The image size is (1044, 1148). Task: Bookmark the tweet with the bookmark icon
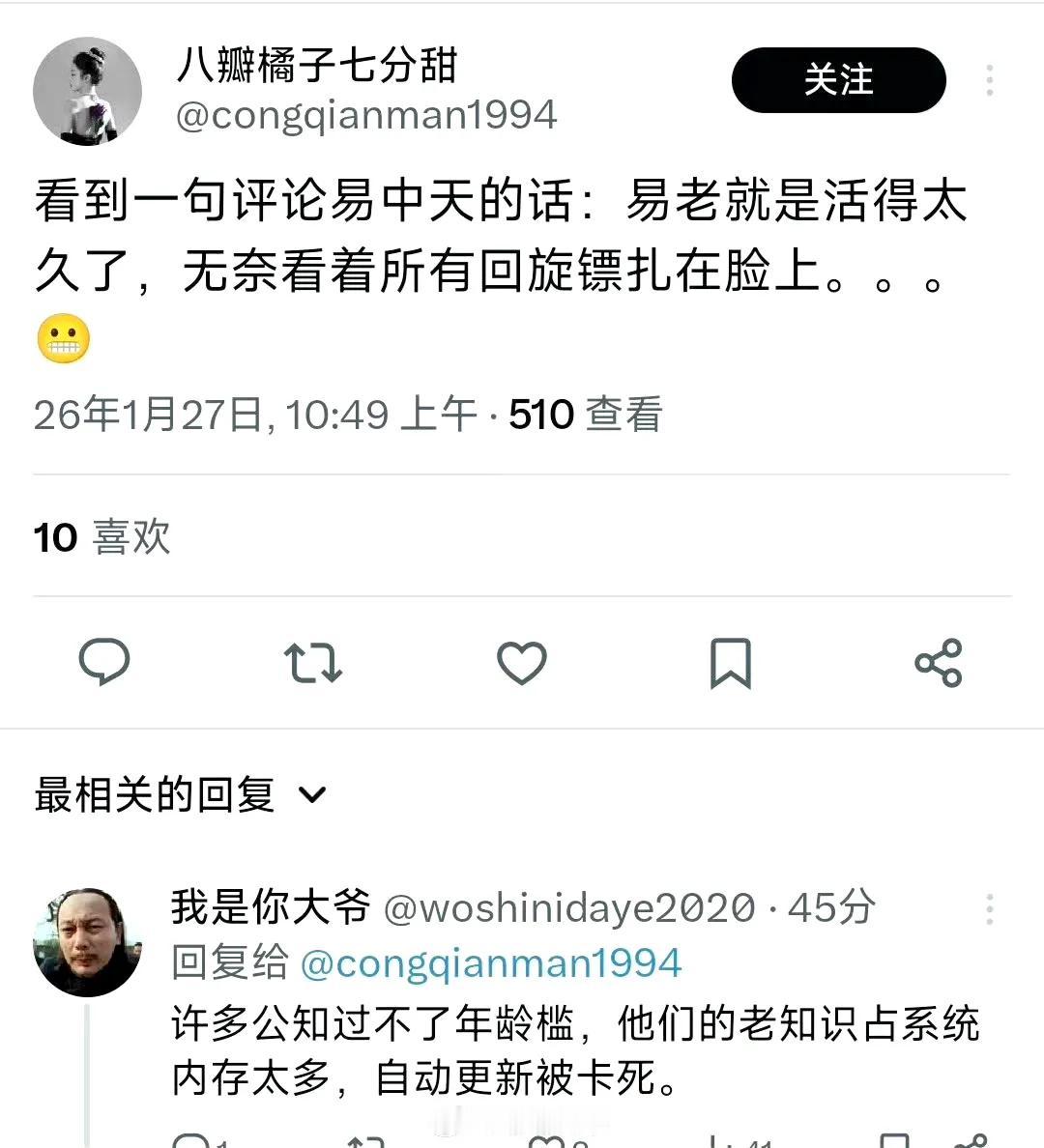point(730,662)
